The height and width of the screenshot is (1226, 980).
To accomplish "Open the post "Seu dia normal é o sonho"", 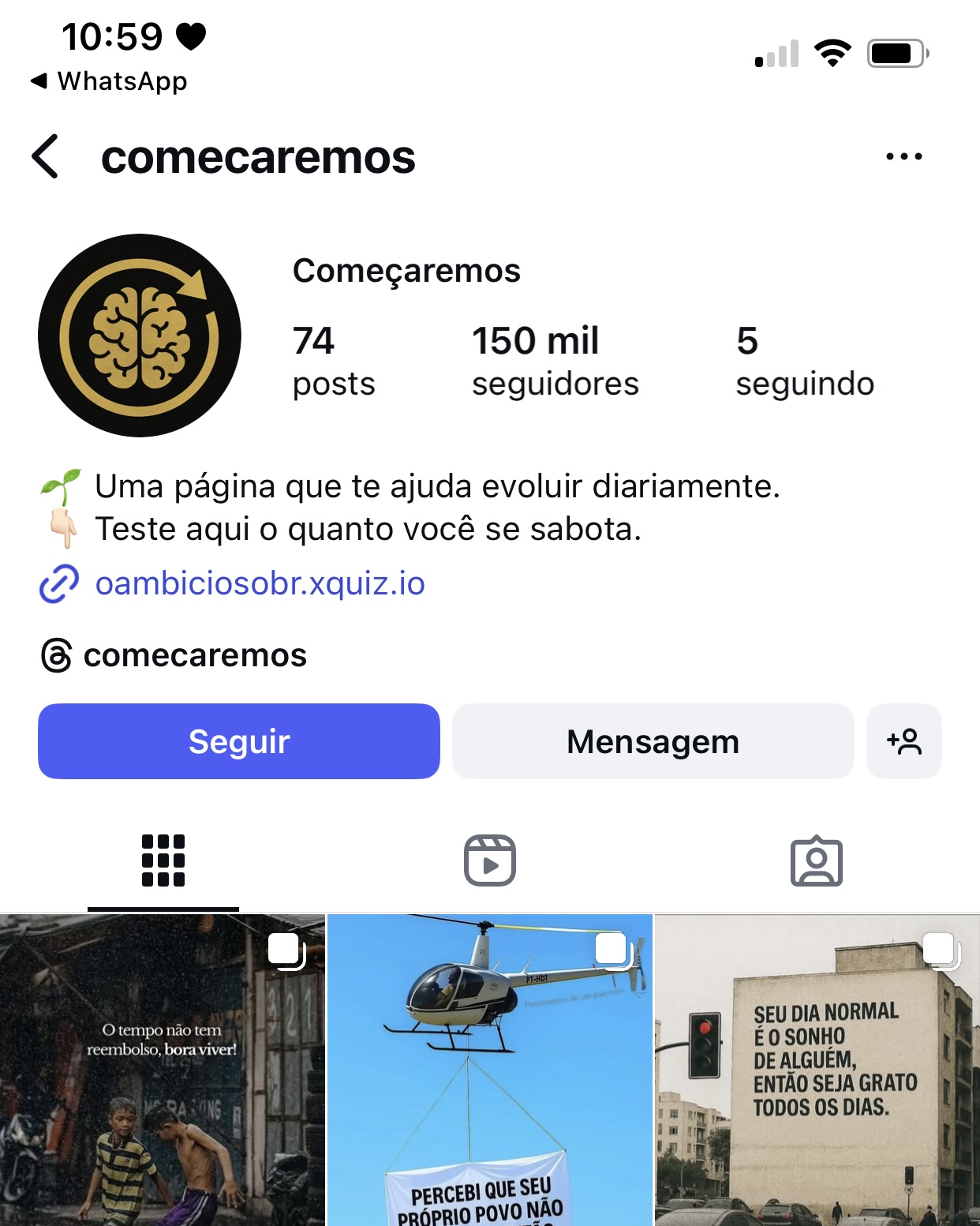I will [817, 1070].
